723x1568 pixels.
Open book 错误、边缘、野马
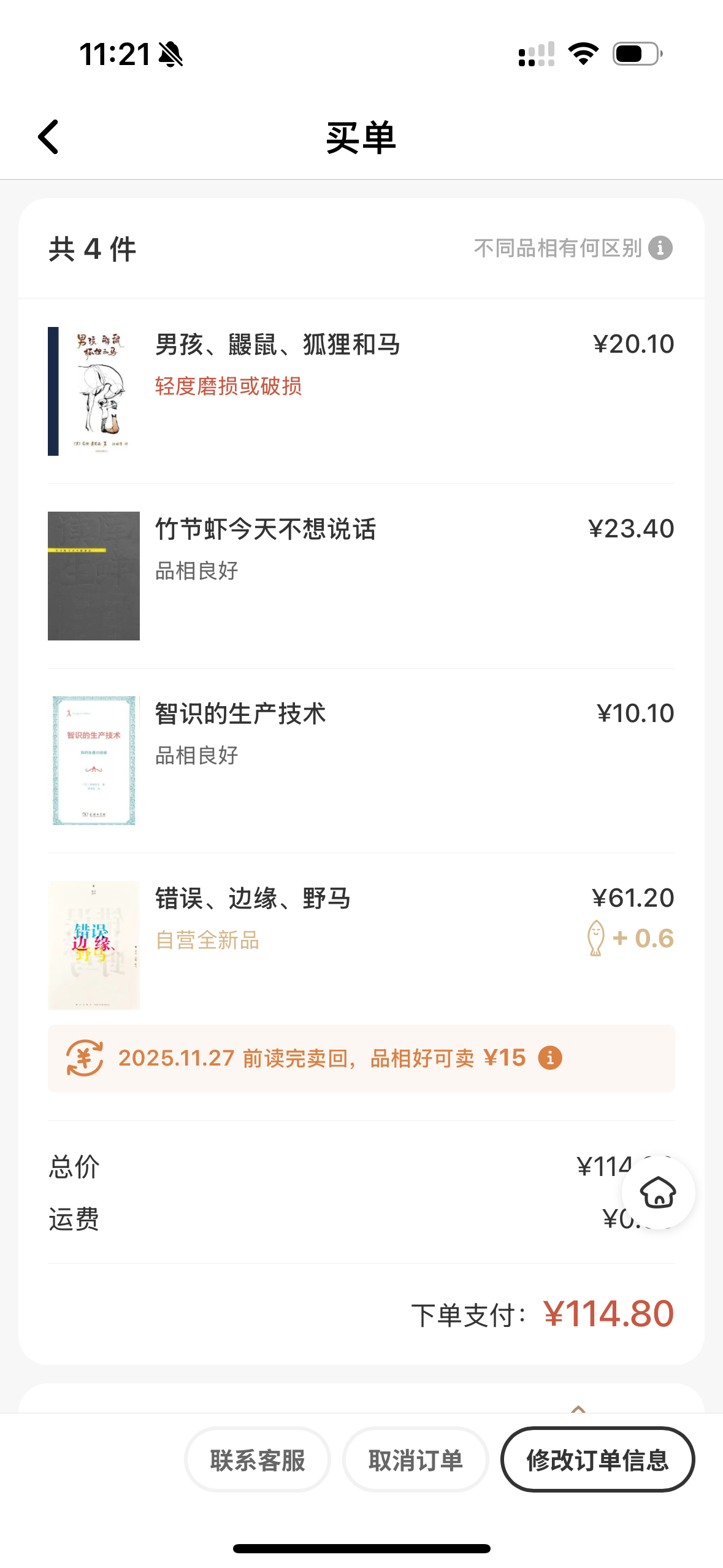[253, 899]
